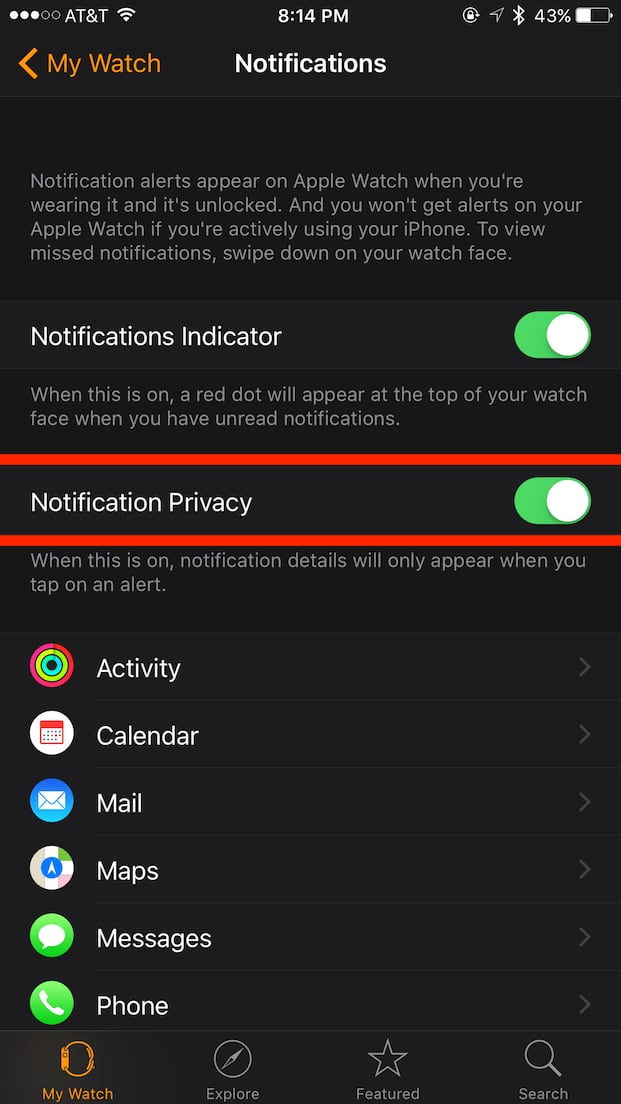
Task: Open Calendar notification settings
Action: 310,736
